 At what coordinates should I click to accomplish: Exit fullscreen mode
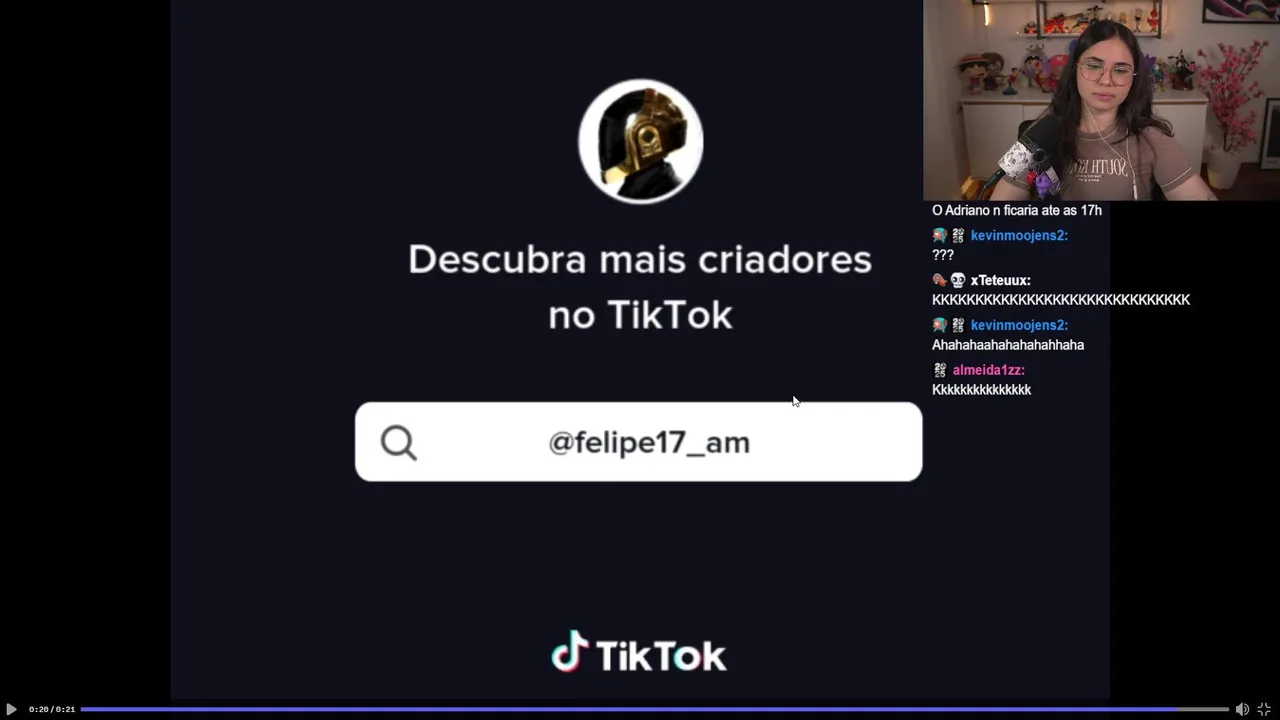click(x=1264, y=709)
